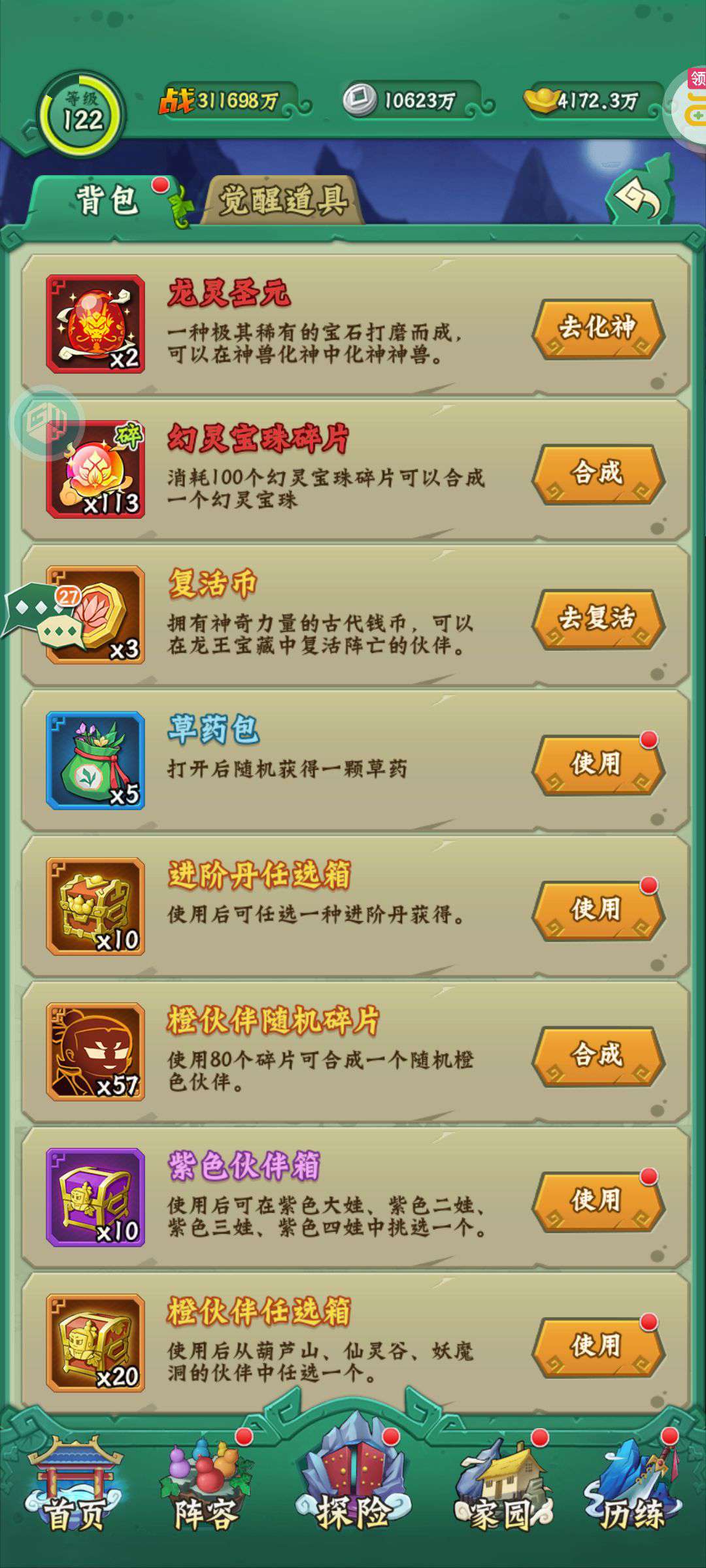Use the 紫色伙伴箱
The height and width of the screenshot is (1568, 706).
point(597,1201)
